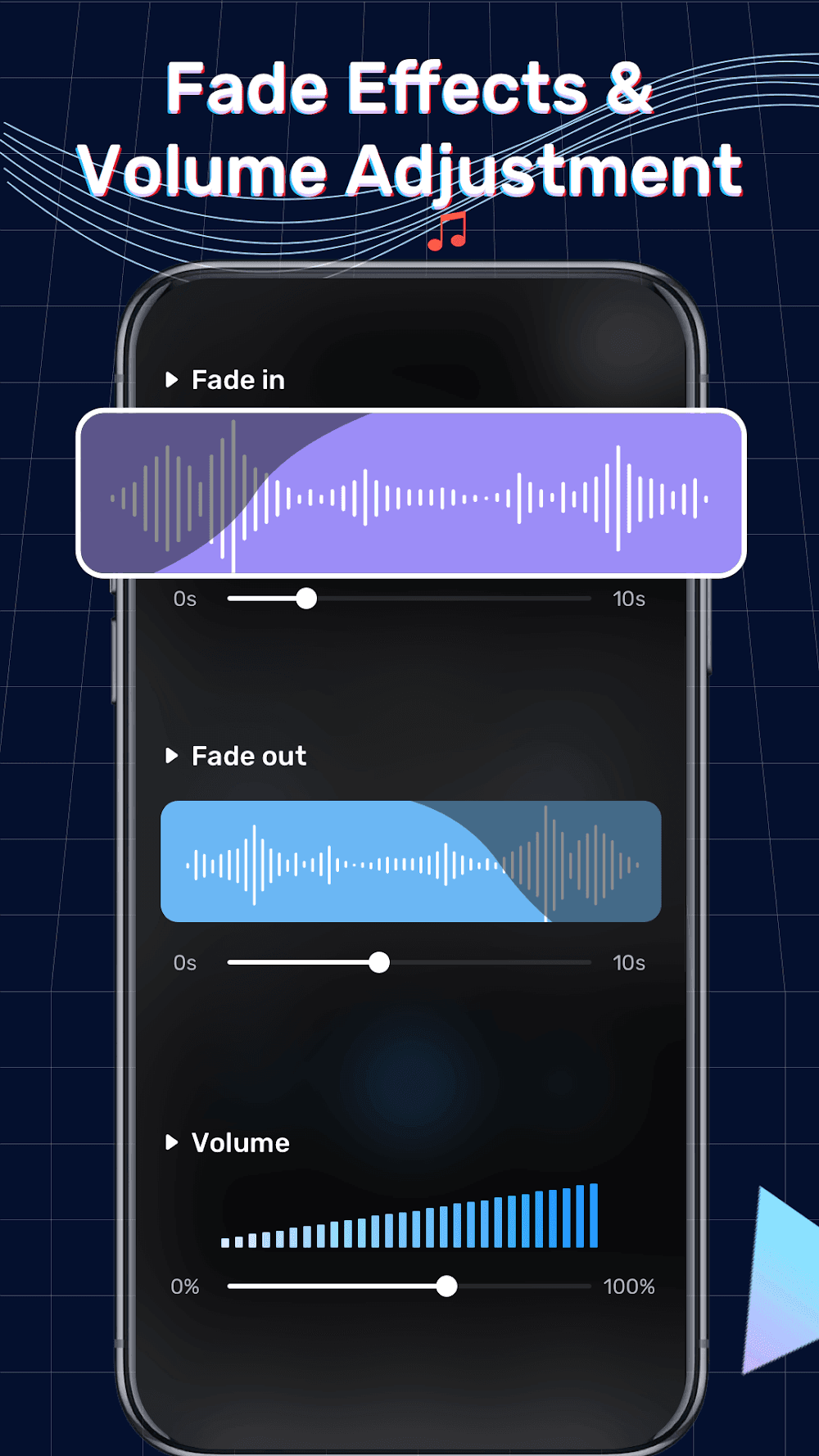Viewport: 819px width, 1456px height.
Task: Select the Volume disclosure triangle icon
Action: [172, 1142]
